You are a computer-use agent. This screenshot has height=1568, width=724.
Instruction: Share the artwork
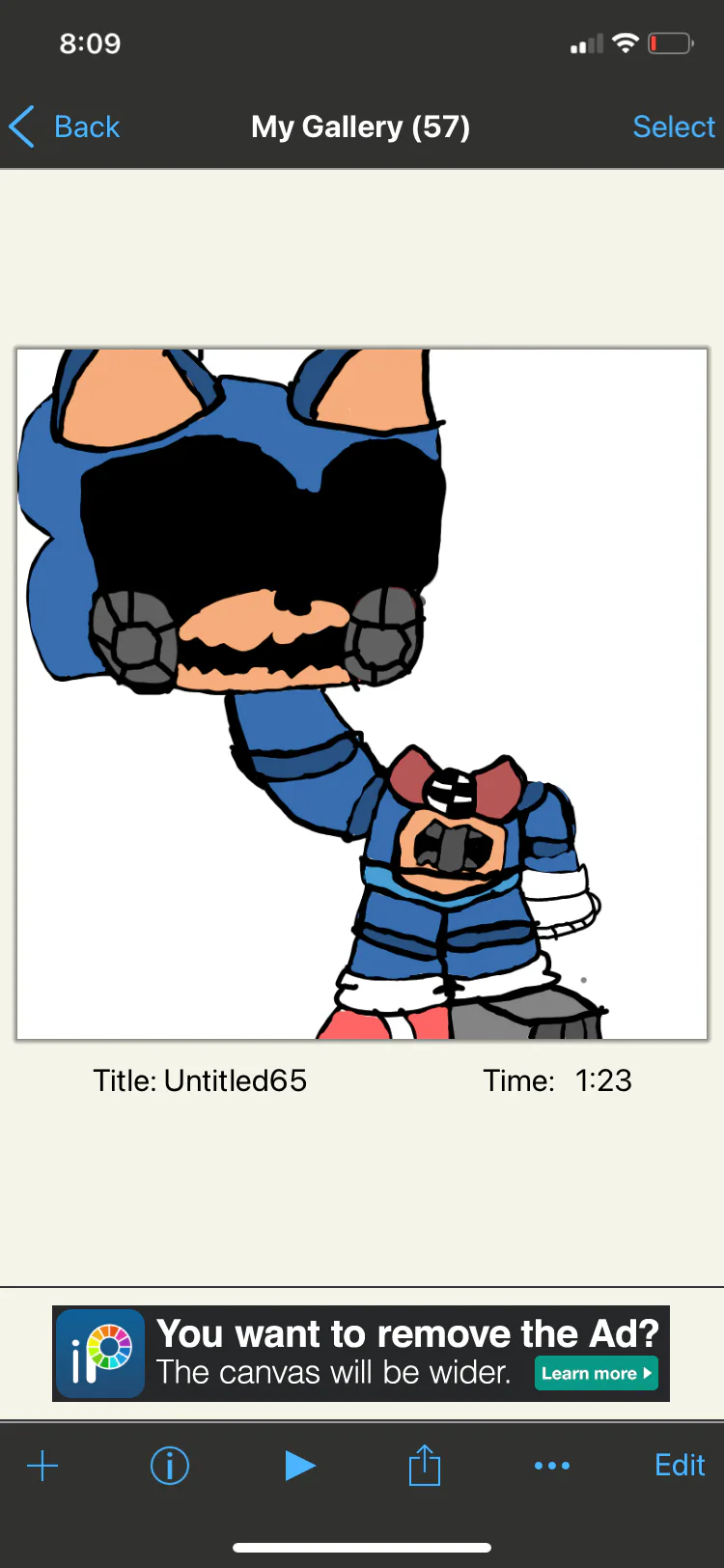pyautogui.click(x=425, y=1466)
